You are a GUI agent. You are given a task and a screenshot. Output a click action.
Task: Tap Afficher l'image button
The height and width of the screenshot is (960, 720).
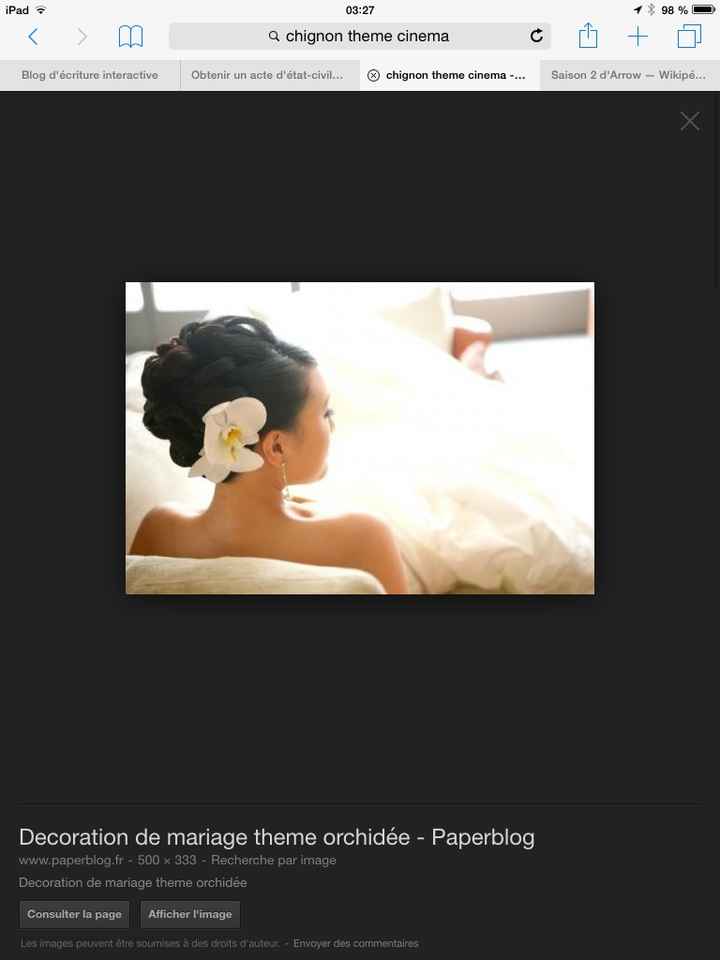190,914
